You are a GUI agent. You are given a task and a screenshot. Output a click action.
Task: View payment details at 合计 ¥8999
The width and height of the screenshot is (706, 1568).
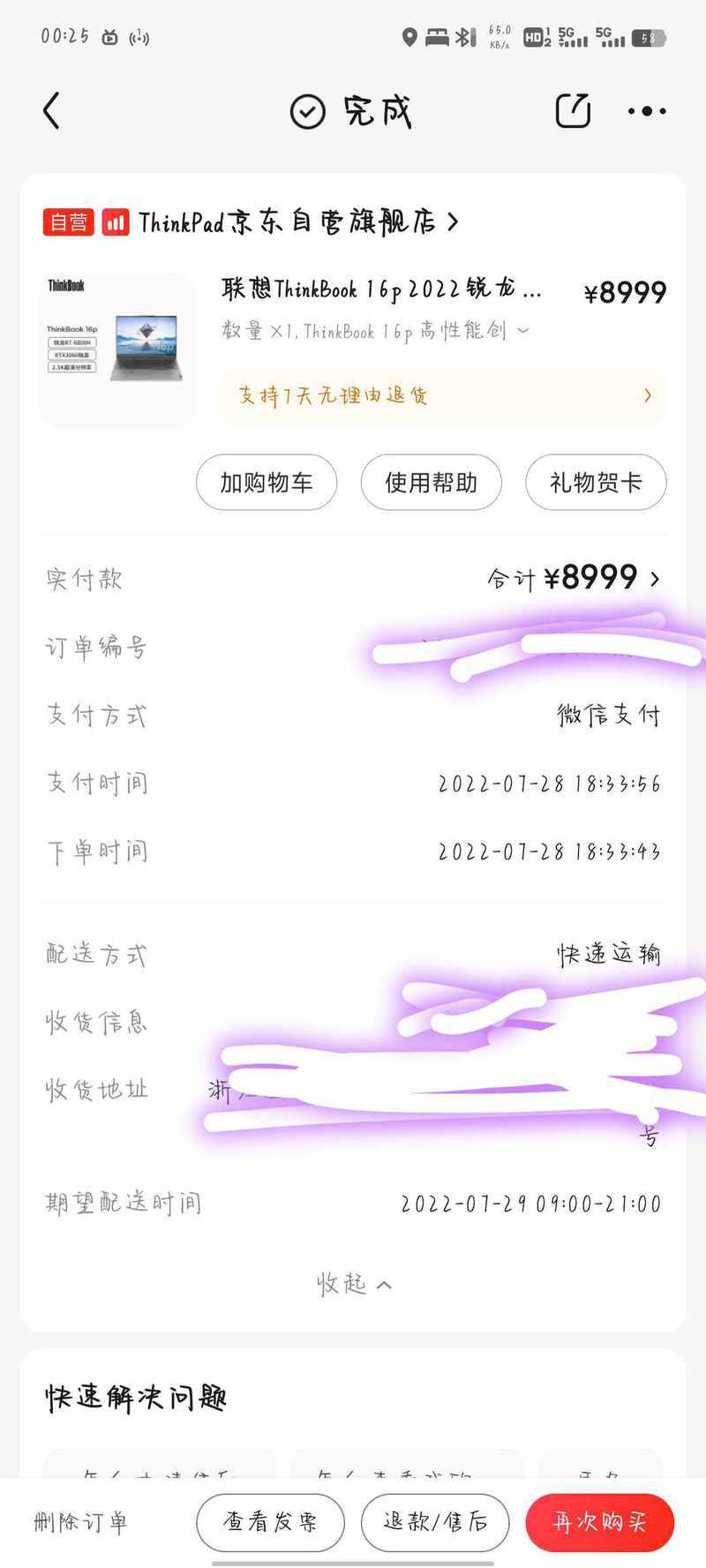(x=574, y=579)
